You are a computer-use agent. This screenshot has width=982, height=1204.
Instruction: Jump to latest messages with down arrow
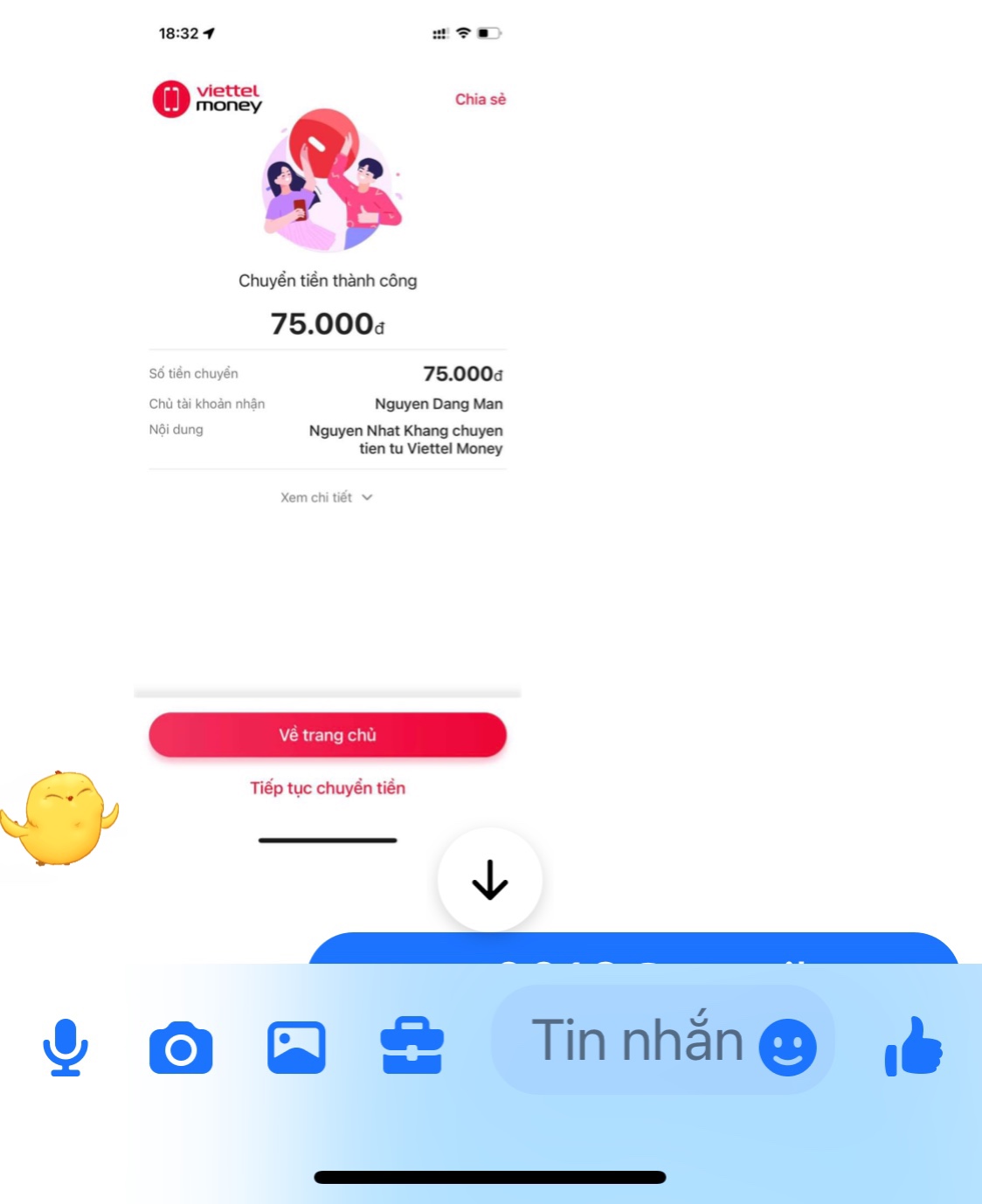click(490, 880)
